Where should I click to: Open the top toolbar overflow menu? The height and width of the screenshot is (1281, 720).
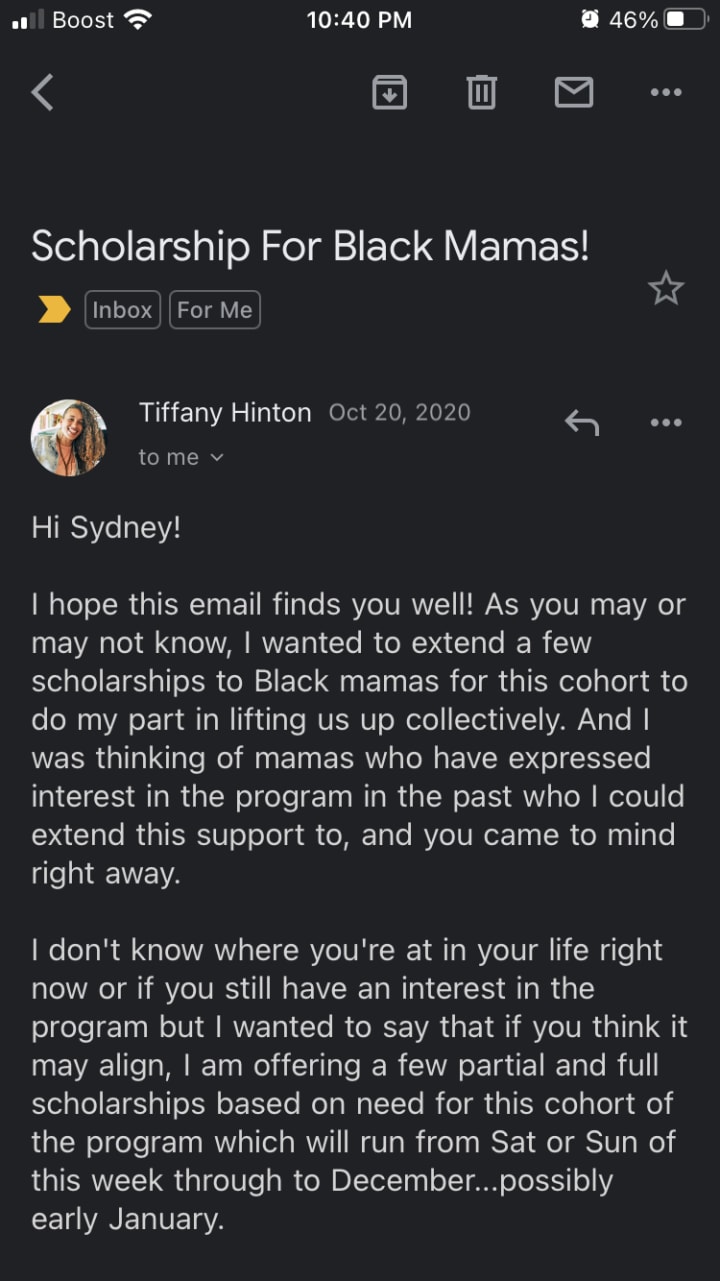point(665,93)
